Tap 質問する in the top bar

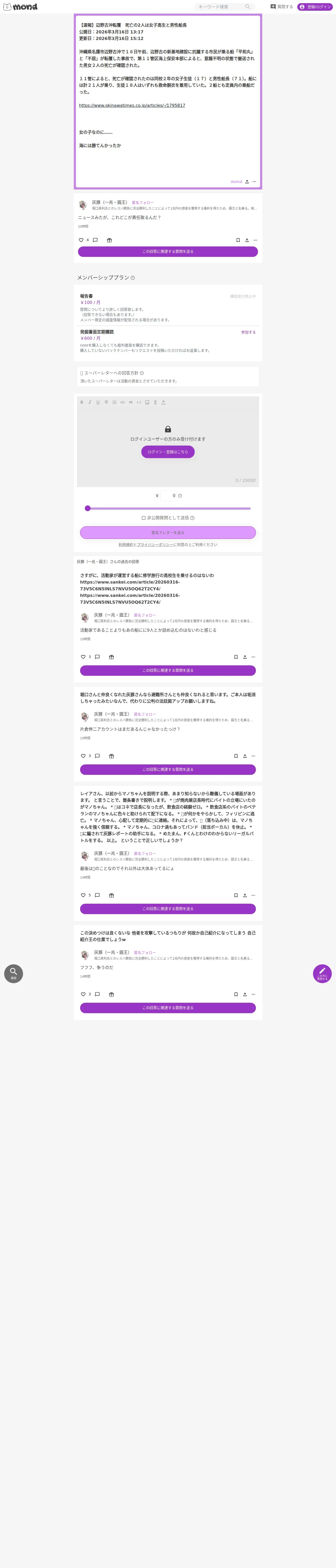coord(282,7)
